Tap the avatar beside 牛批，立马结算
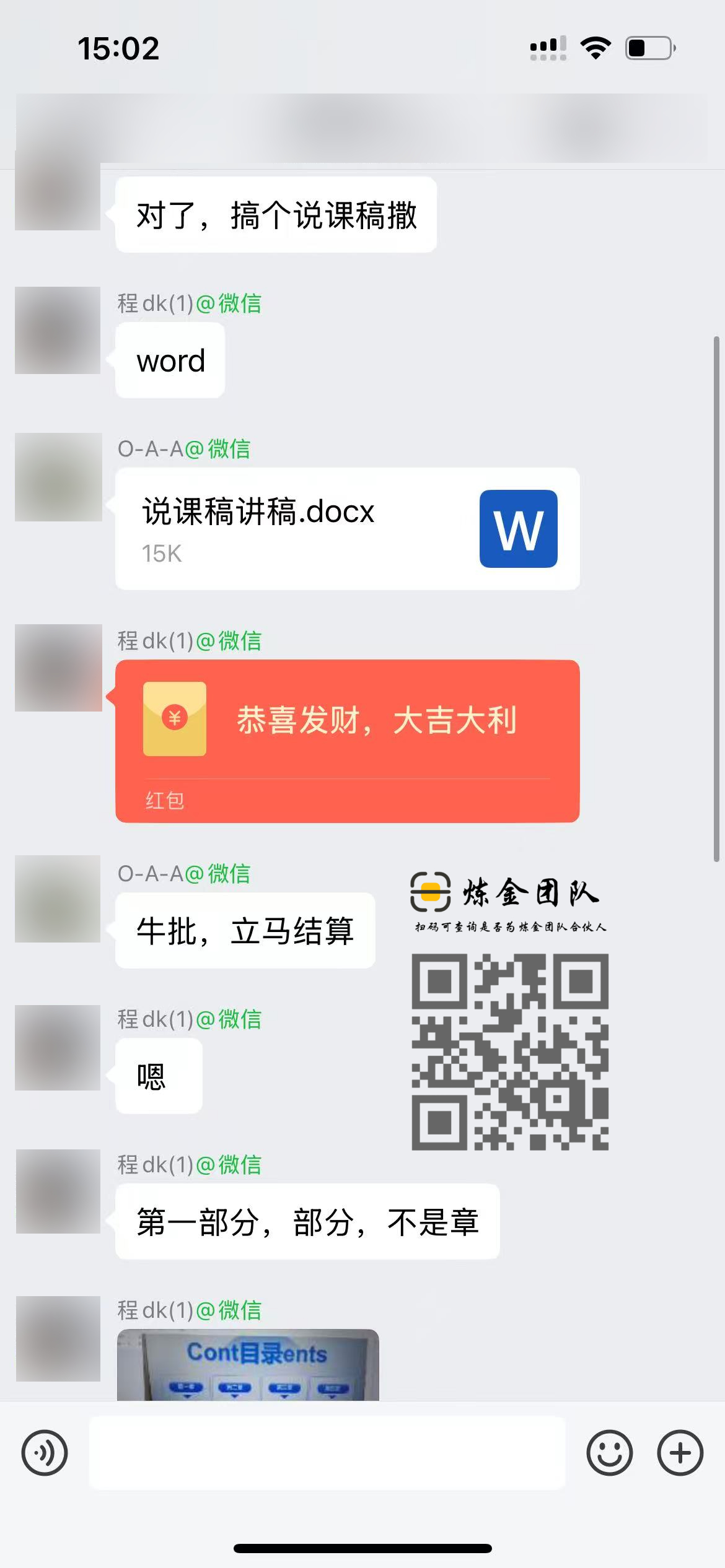Screen dimensions: 725x1568 tap(58, 899)
